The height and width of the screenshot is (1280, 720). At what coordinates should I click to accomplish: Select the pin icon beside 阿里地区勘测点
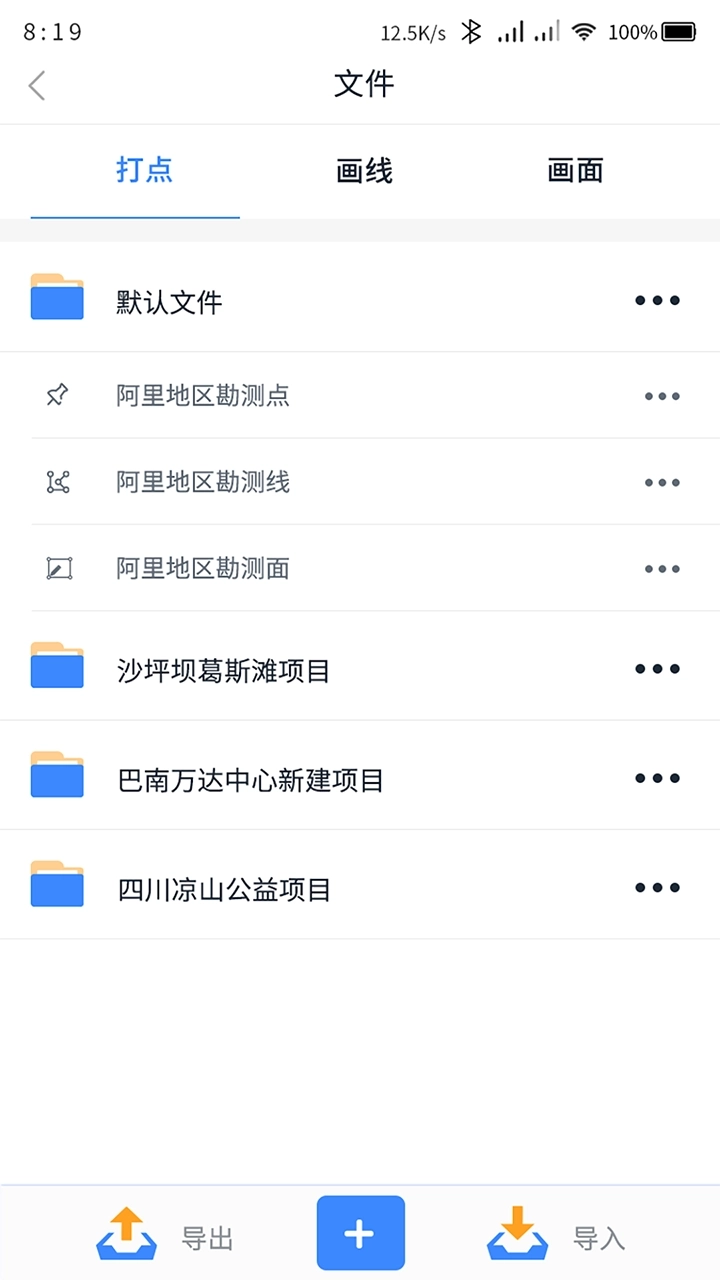click(x=57, y=395)
